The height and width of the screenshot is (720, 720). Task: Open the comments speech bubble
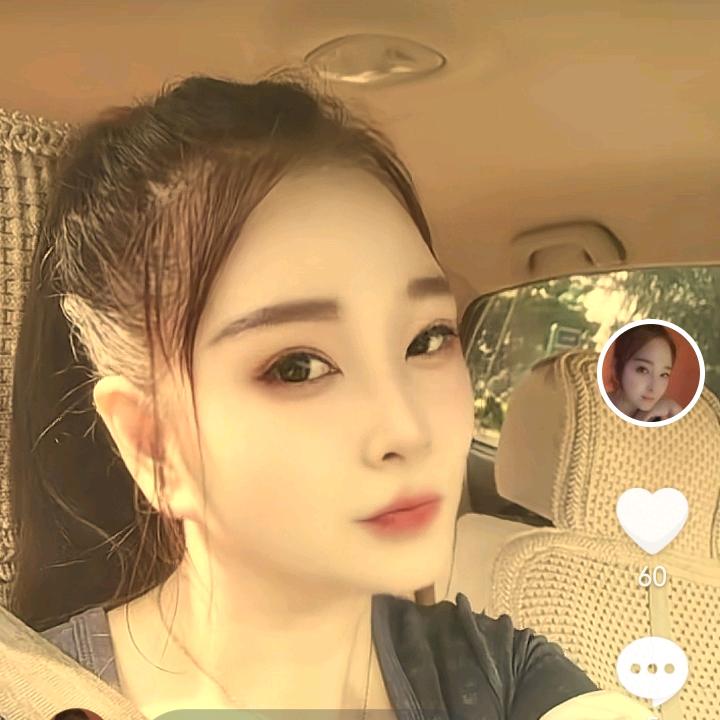click(x=651, y=668)
